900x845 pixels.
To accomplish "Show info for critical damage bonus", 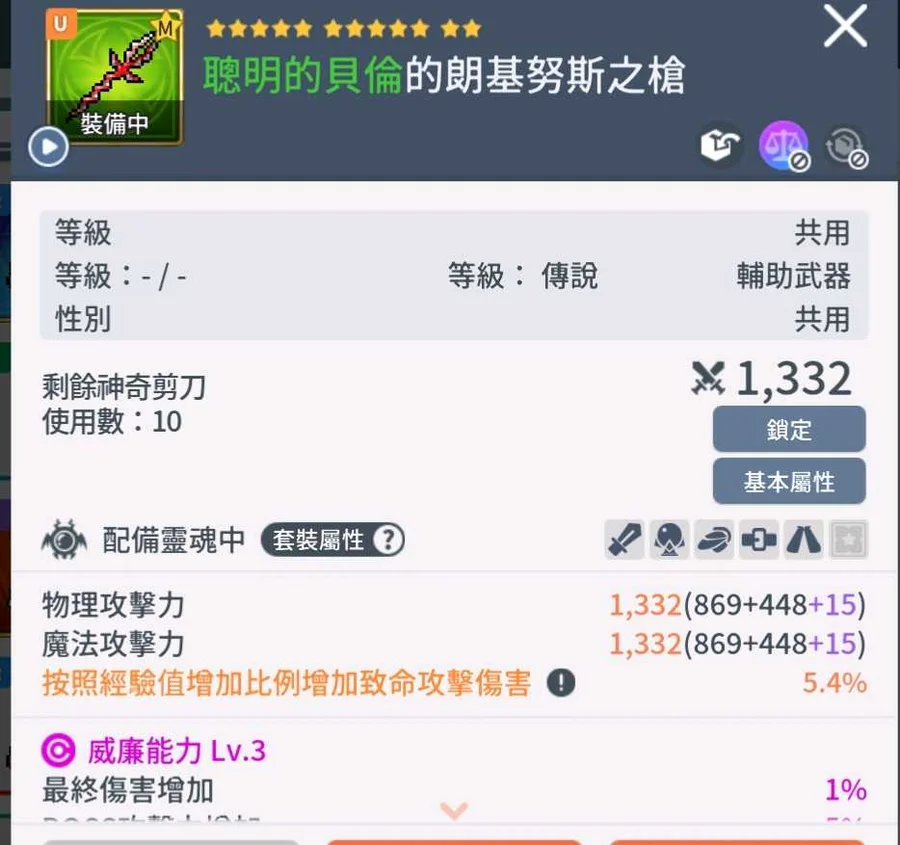I will [561, 683].
